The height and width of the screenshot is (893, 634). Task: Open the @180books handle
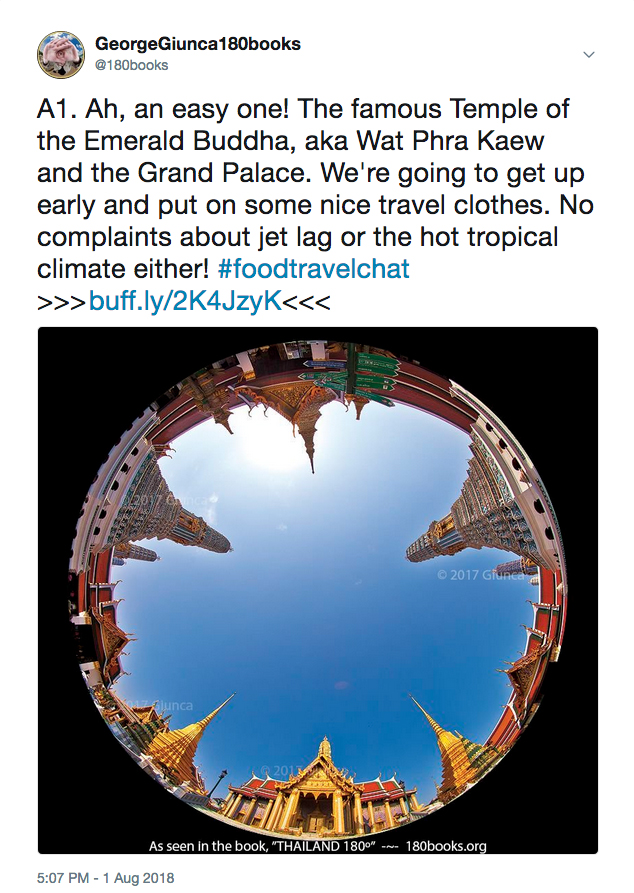(x=131, y=65)
